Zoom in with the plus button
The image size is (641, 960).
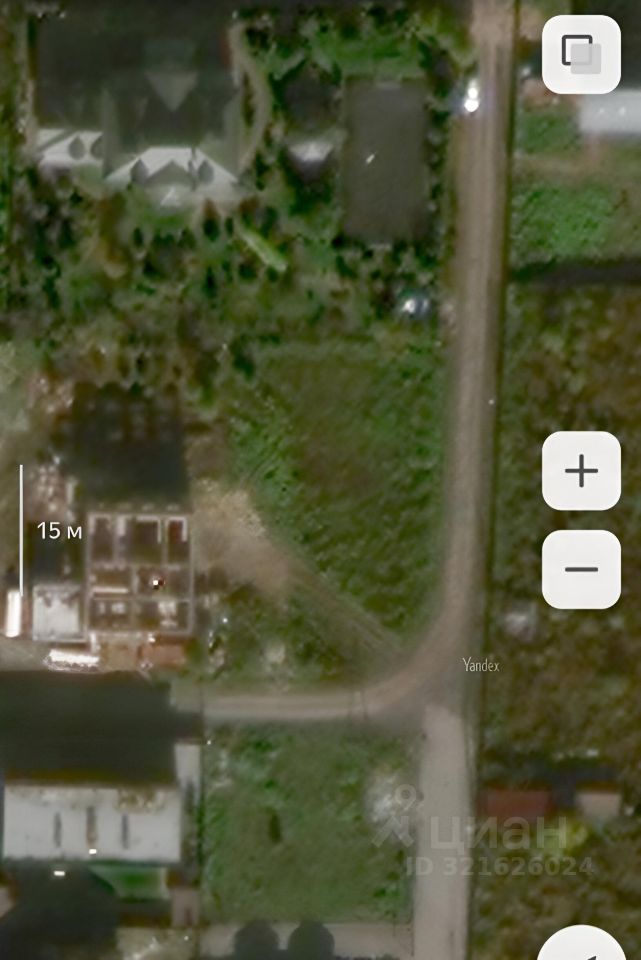(x=581, y=471)
